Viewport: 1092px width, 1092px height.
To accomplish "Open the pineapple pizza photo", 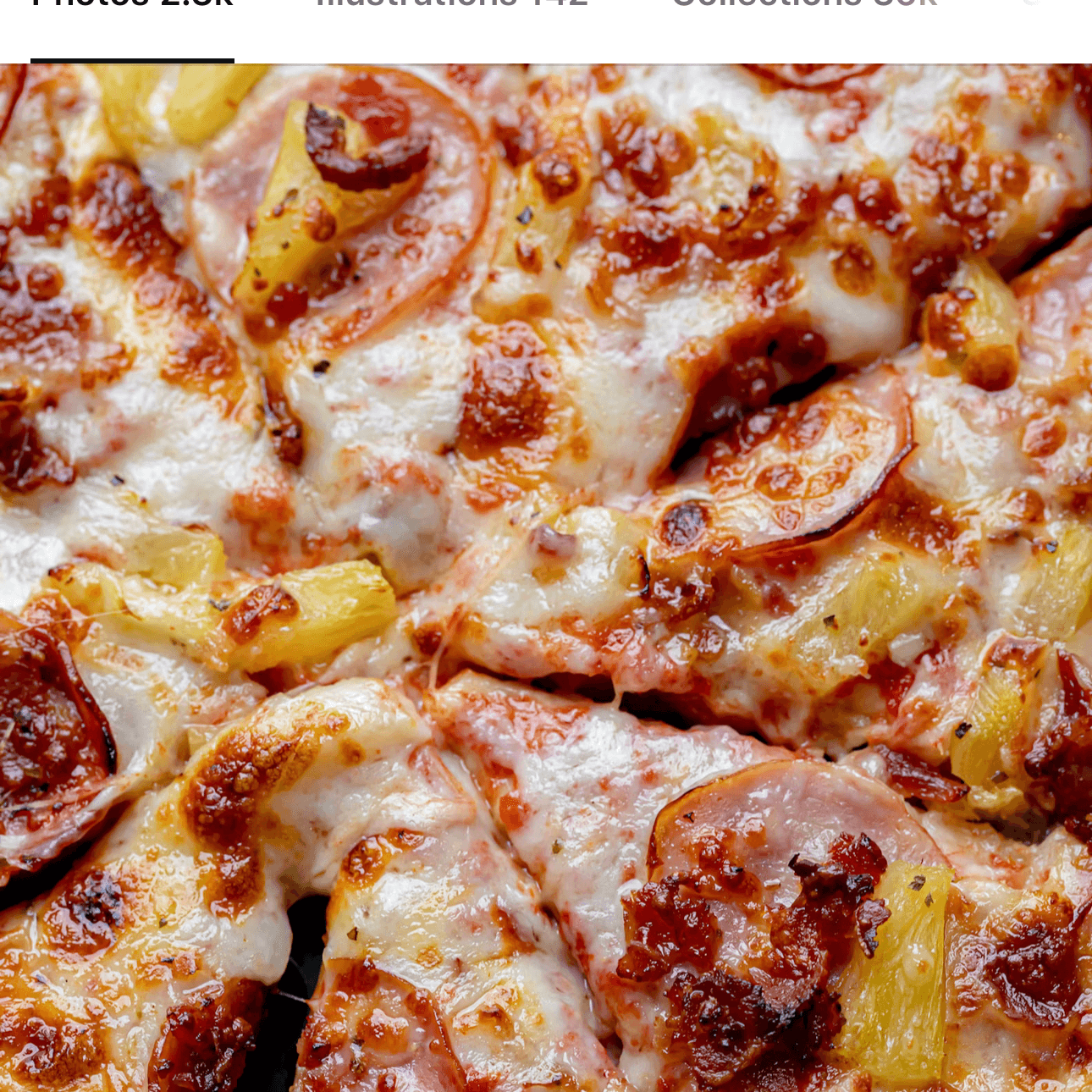I will point(546,576).
